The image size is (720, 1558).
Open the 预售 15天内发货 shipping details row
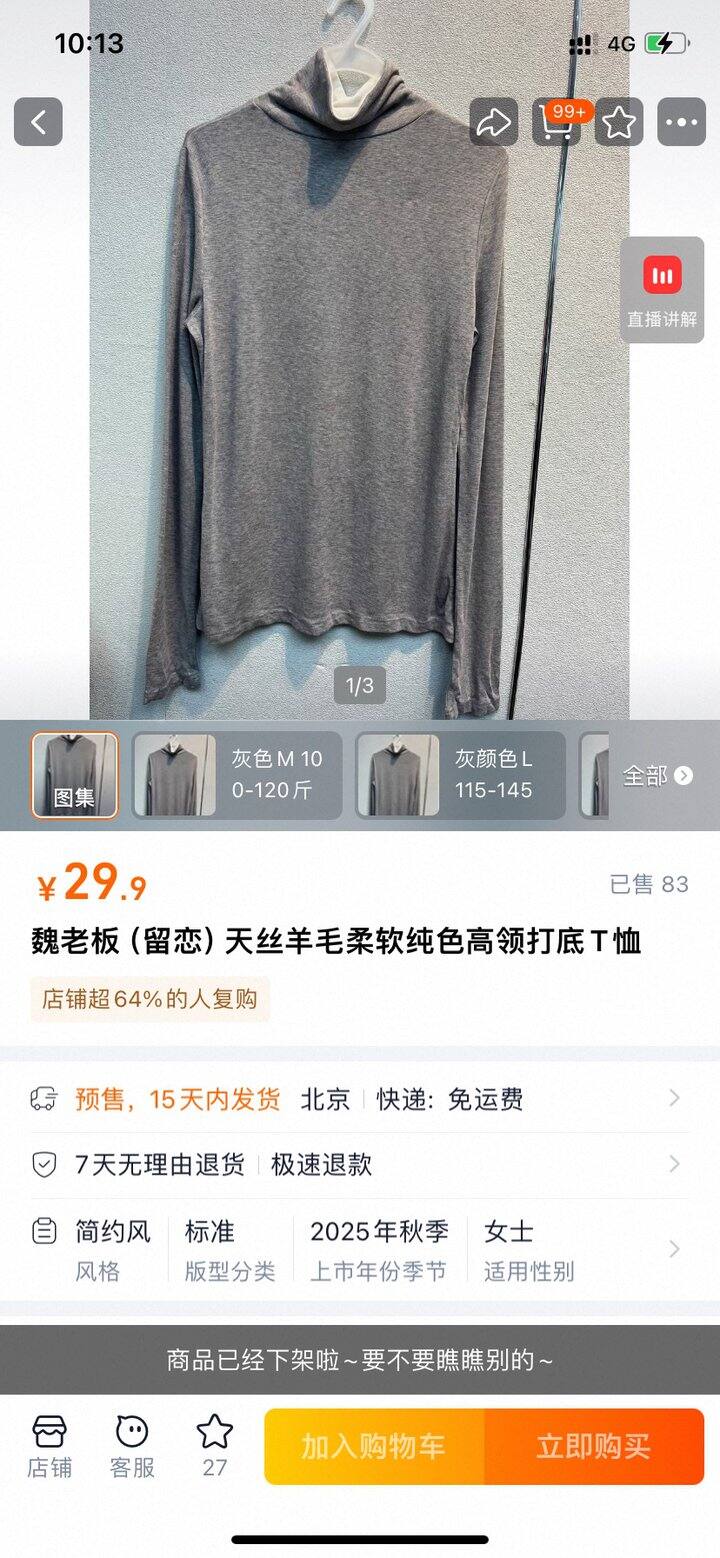[360, 1099]
